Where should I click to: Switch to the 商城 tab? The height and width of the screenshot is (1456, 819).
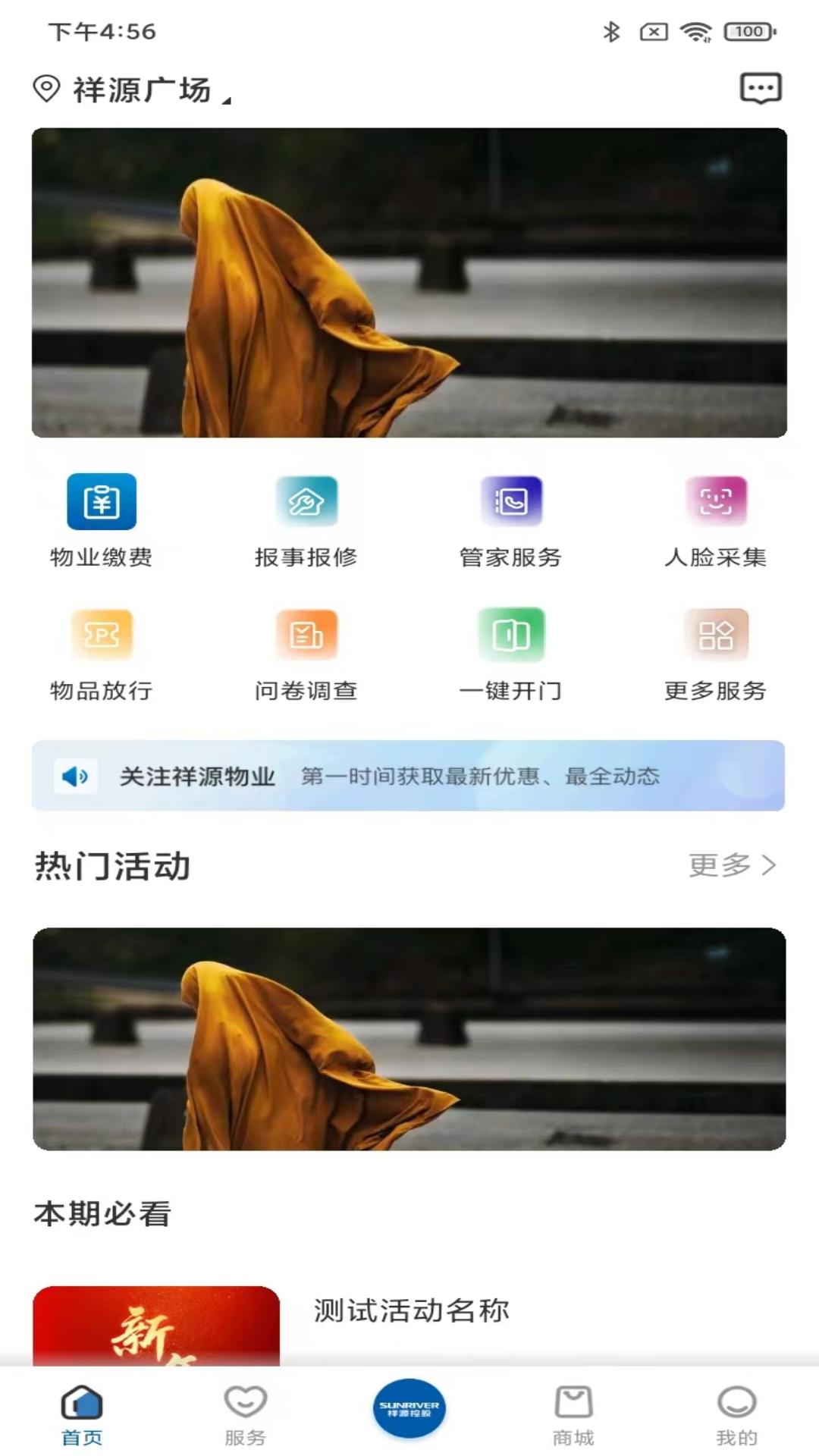(573, 1414)
